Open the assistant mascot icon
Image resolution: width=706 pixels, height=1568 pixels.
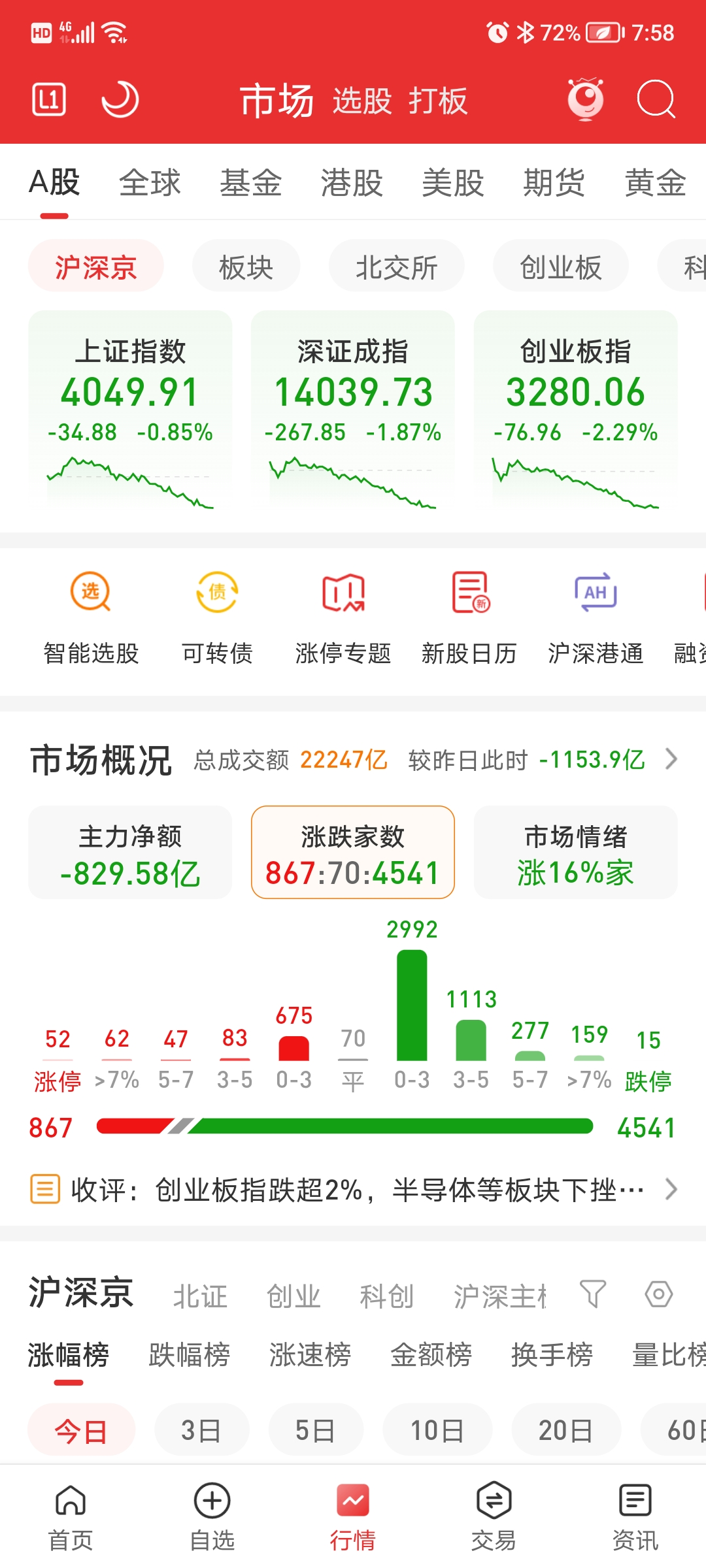pyautogui.click(x=586, y=99)
